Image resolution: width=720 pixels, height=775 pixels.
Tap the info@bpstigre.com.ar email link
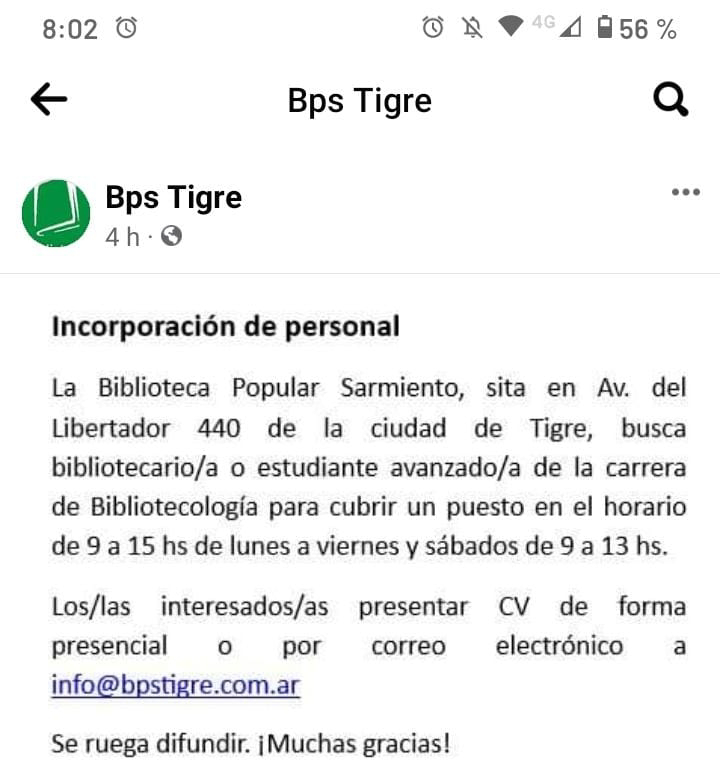[176, 686]
